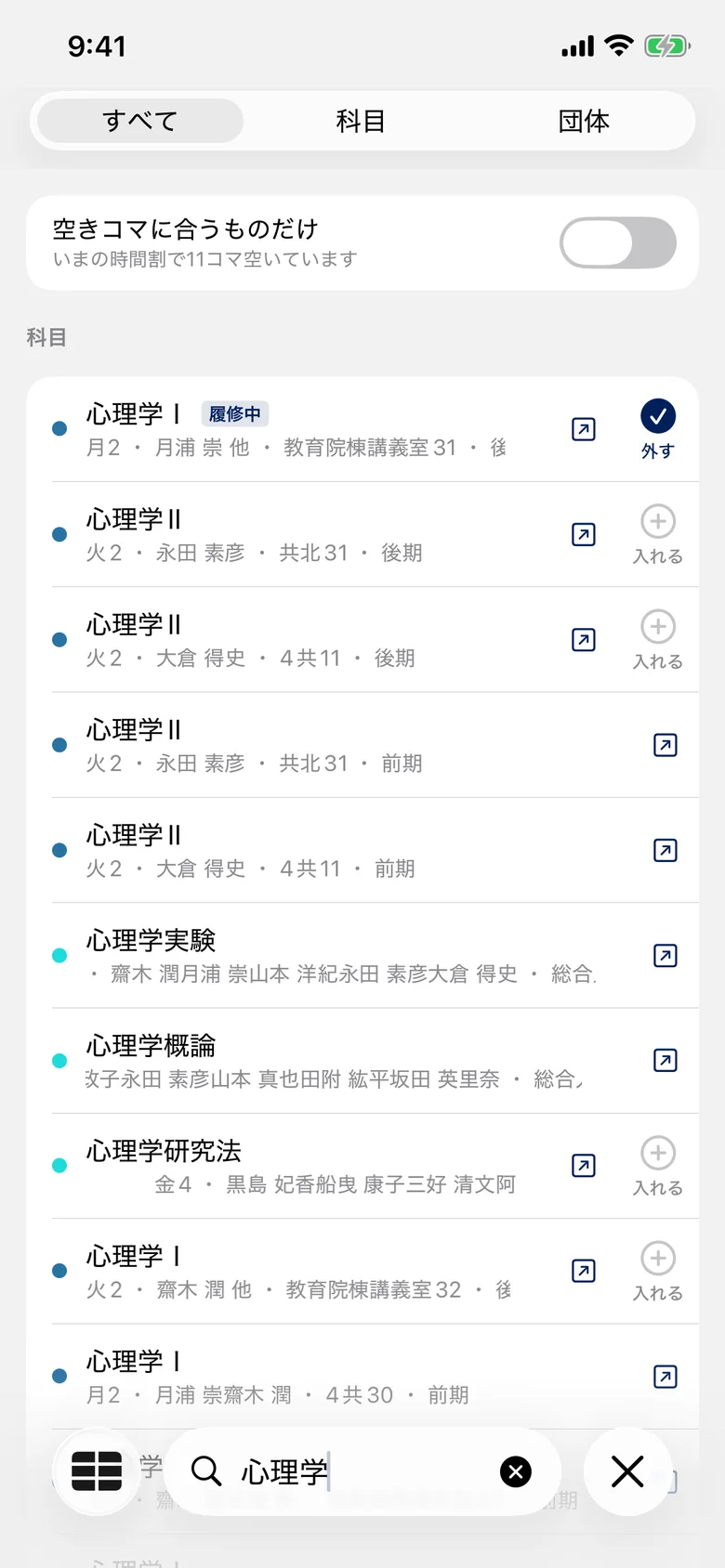Viewport: 725px width, 1568px height.
Task: Remove 心理学Ⅰ 月2 with 外す button
Action: point(658,429)
